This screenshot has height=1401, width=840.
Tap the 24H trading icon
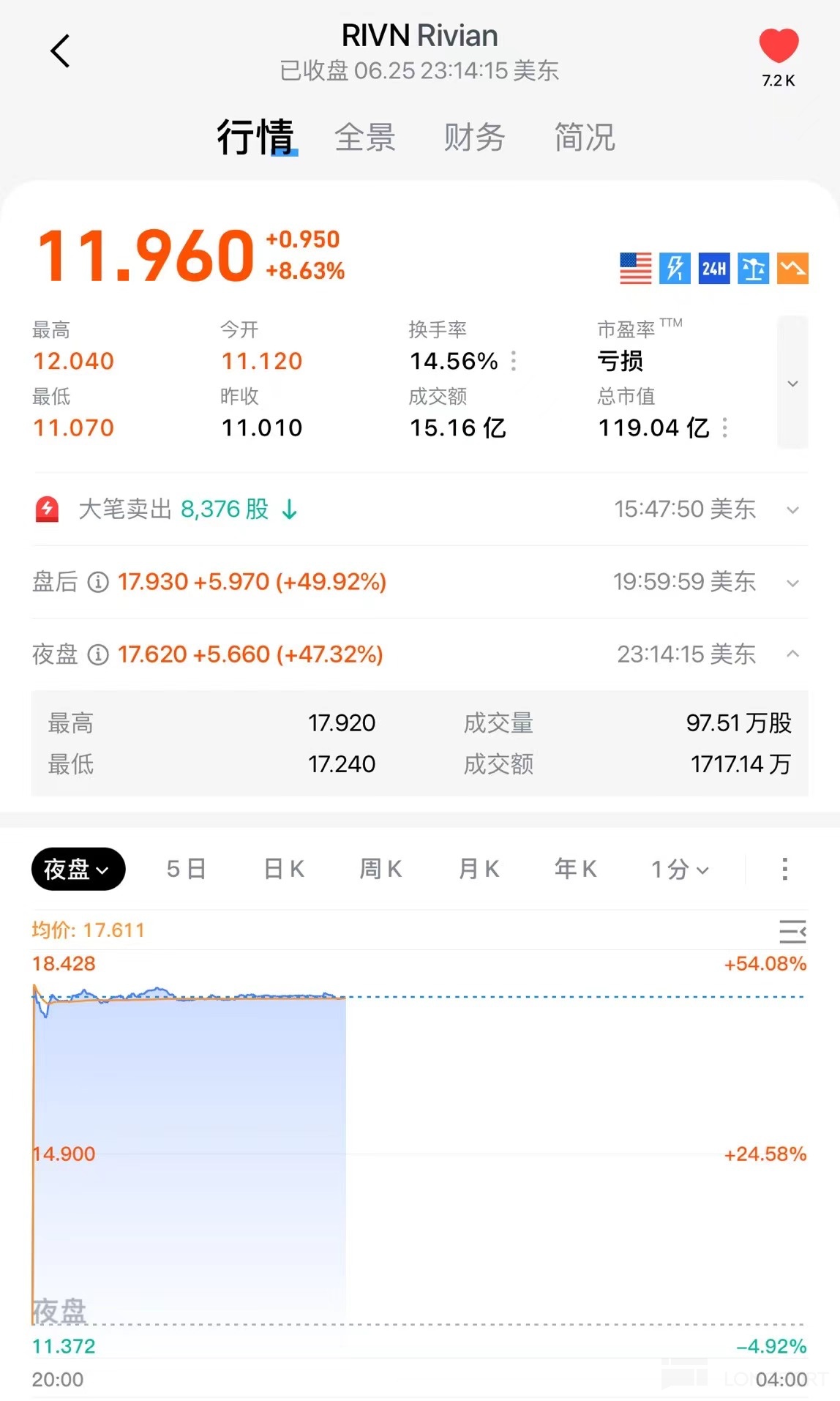[714, 269]
